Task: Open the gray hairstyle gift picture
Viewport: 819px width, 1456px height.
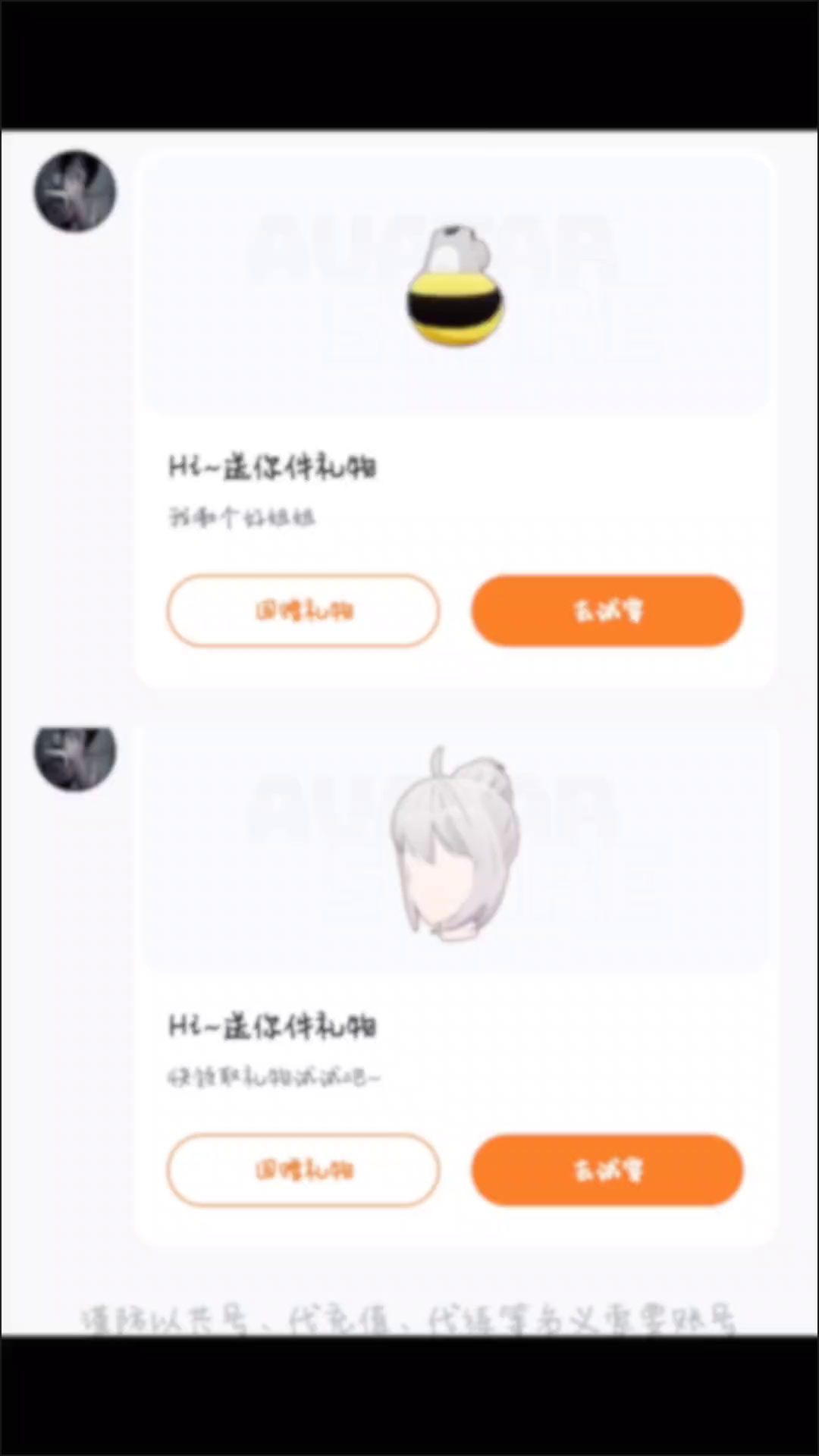Action: click(455, 846)
